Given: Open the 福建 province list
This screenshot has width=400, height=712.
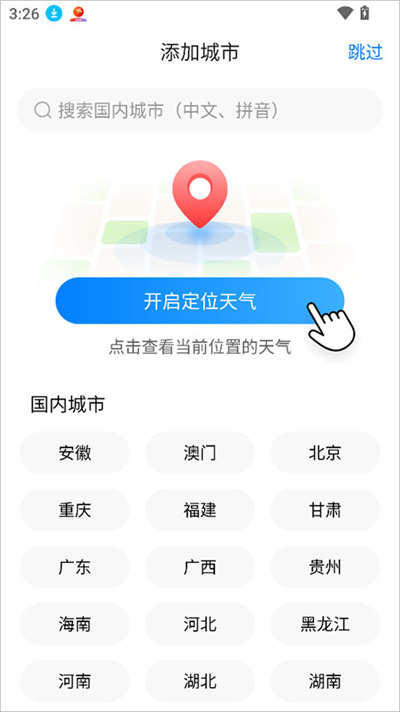Looking at the screenshot, I should [x=200, y=510].
